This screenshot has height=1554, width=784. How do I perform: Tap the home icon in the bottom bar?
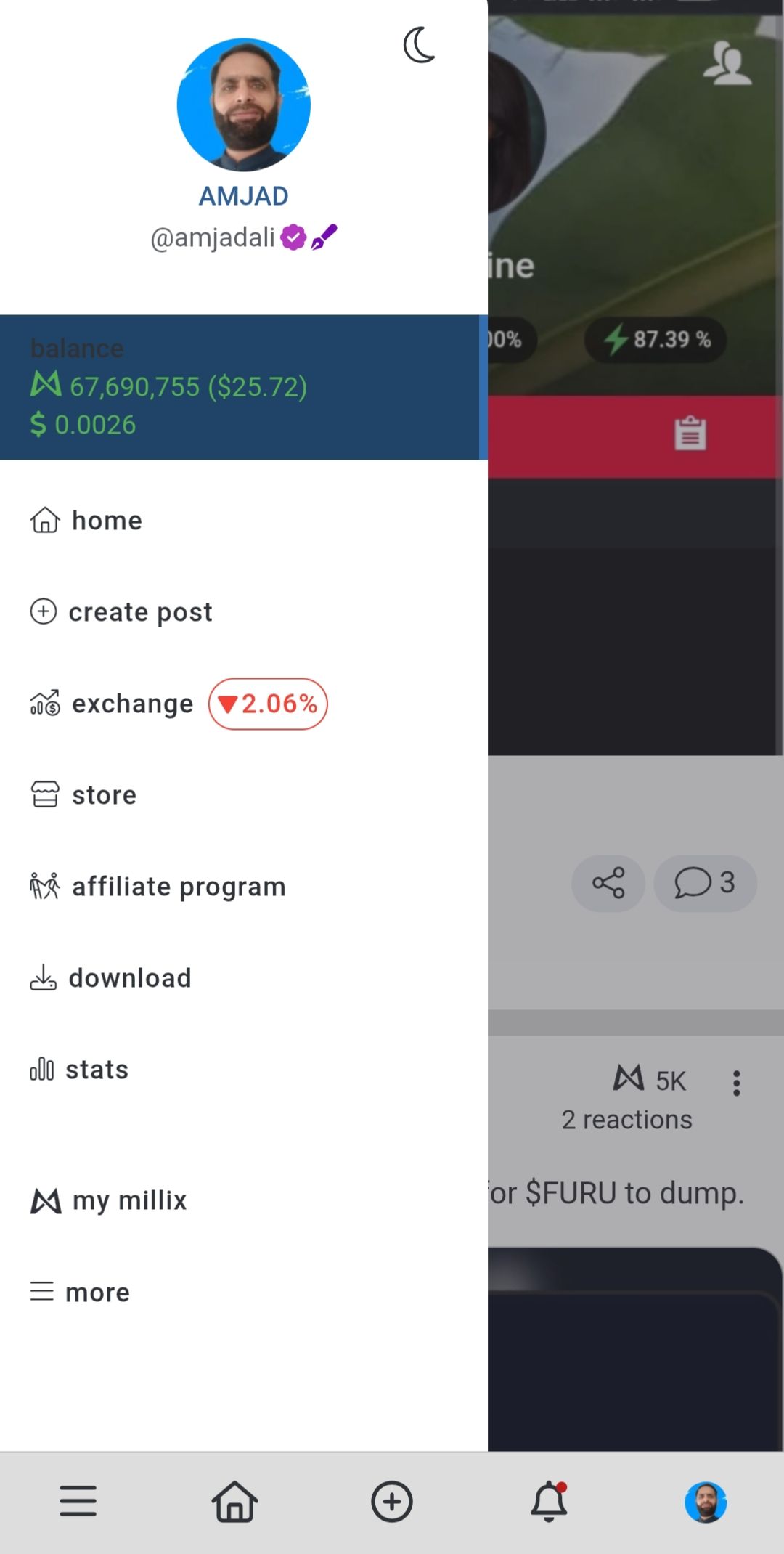pos(234,1501)
